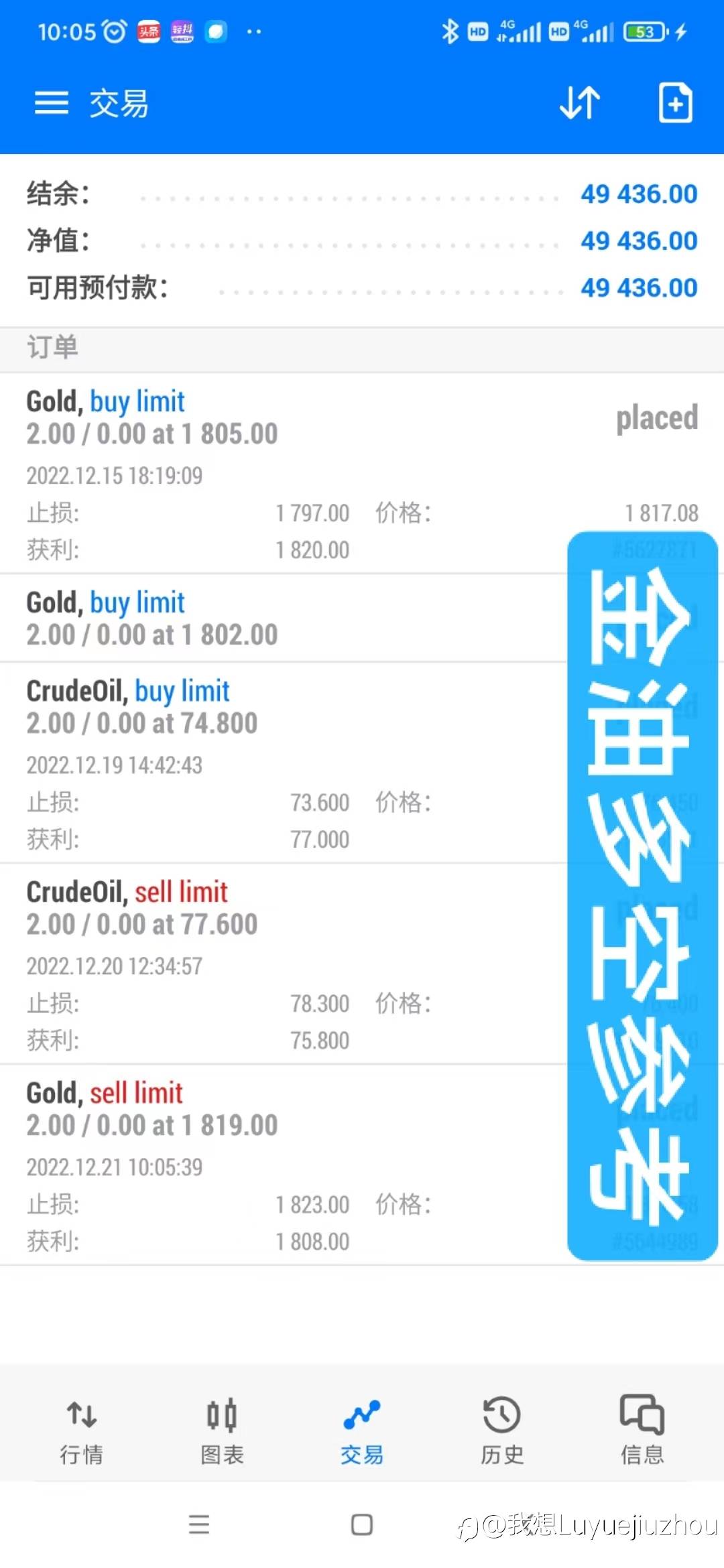The image size is (724, 1568).
Task: Open the CrudeOil sell limit order at 77.600
Action: (x=362, y=964)
